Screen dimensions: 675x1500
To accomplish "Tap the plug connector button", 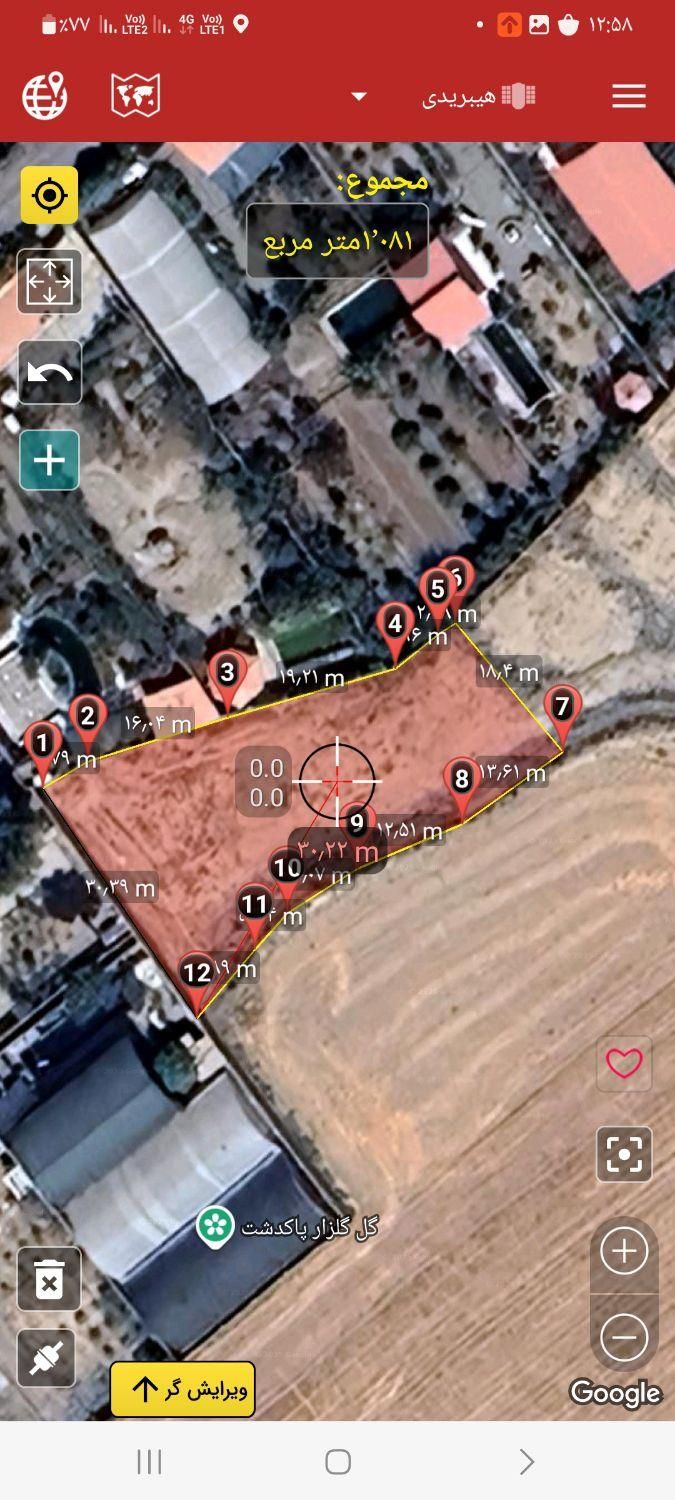I will (47, 1358).
